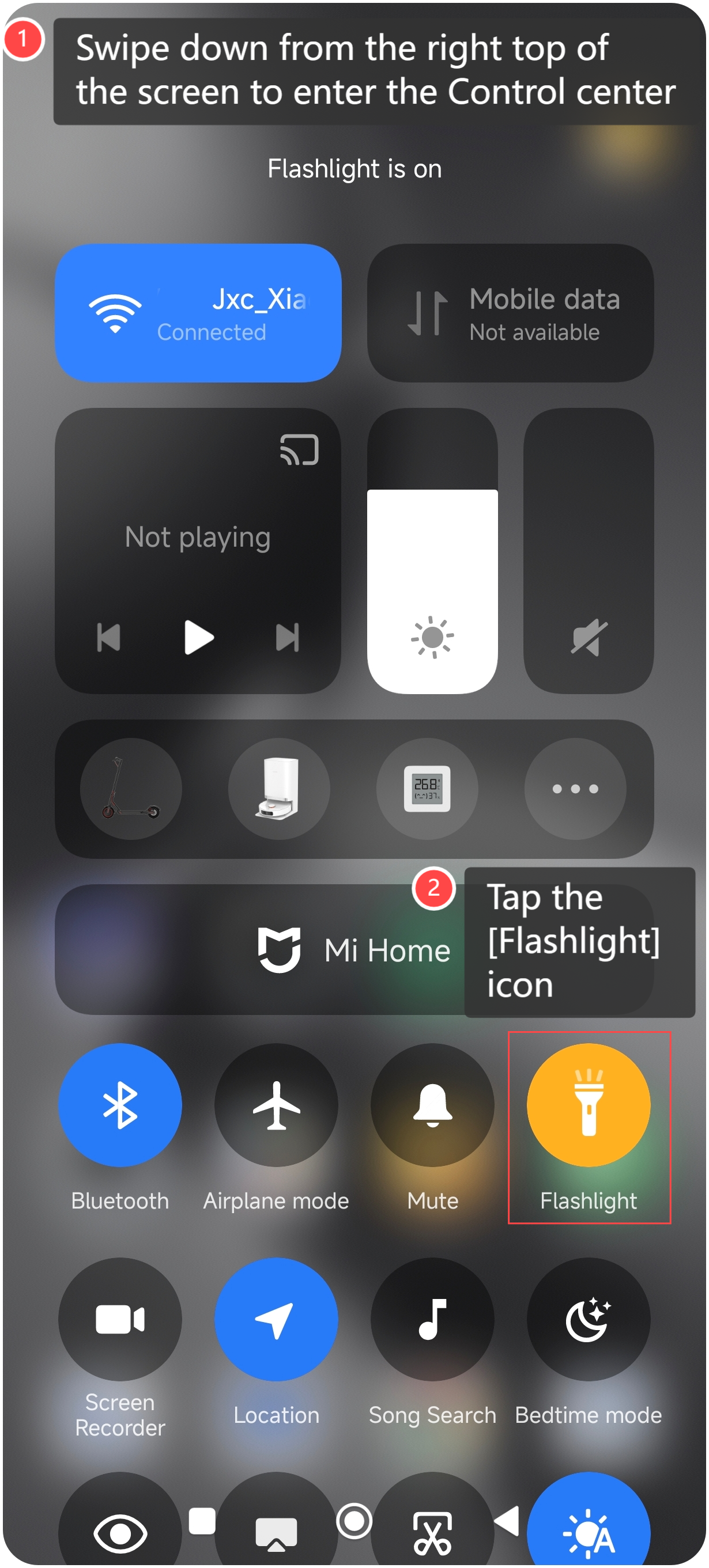Open the temperature monitor device
Screen dimensions: 709x1568
(427, 788)
